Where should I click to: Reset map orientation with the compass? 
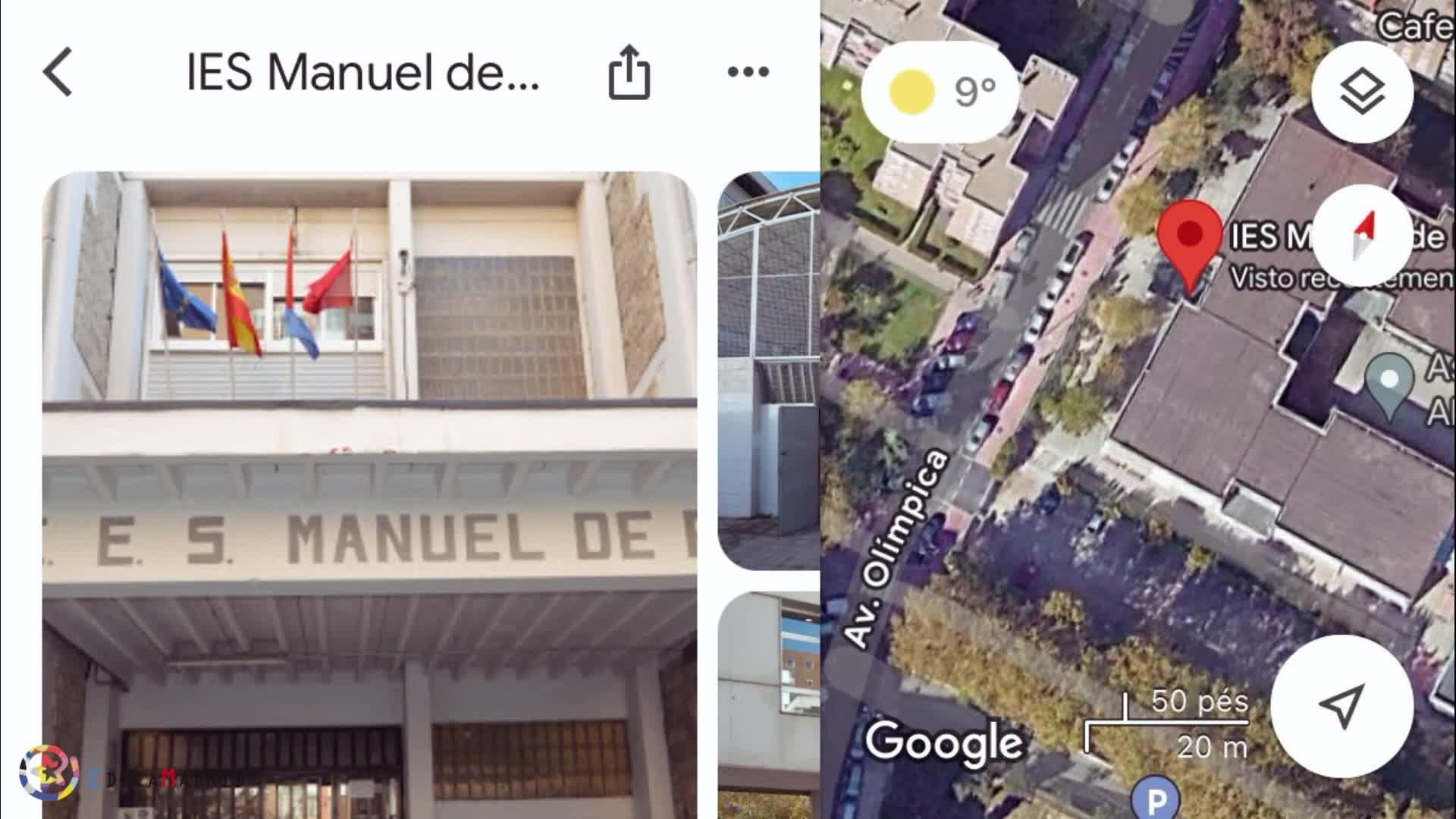pyautogui.click(x=1362, y=236)
